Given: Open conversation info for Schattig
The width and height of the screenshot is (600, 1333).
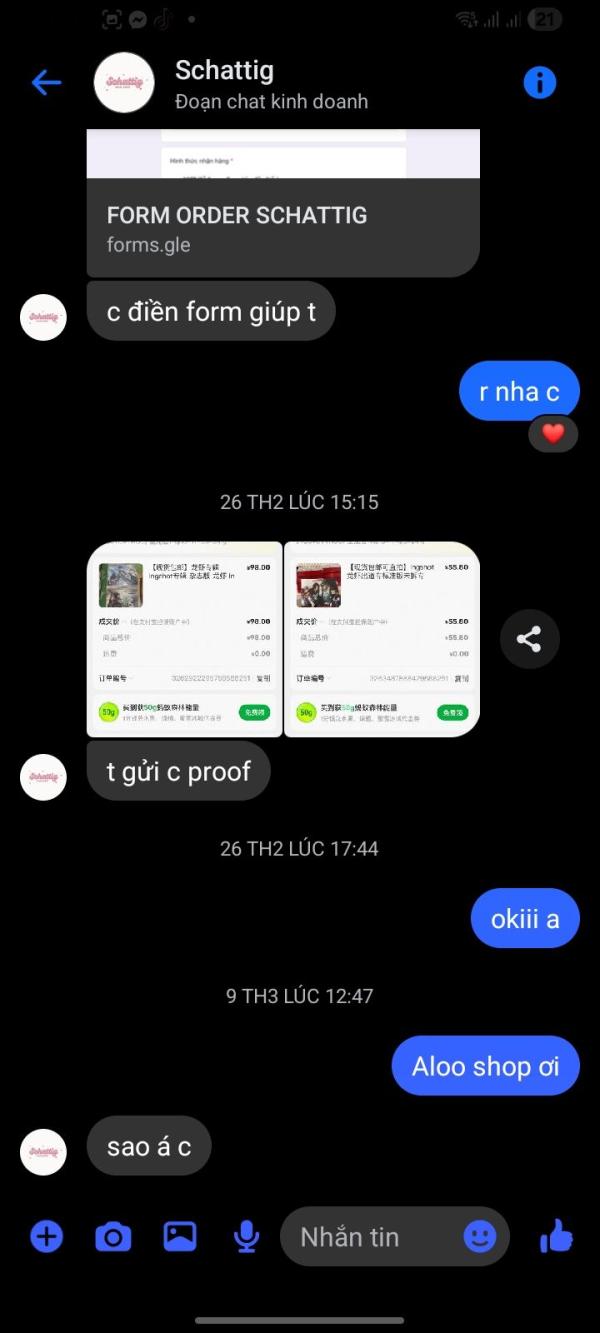Looking at the screenshot, I should (x=540, y=83).
